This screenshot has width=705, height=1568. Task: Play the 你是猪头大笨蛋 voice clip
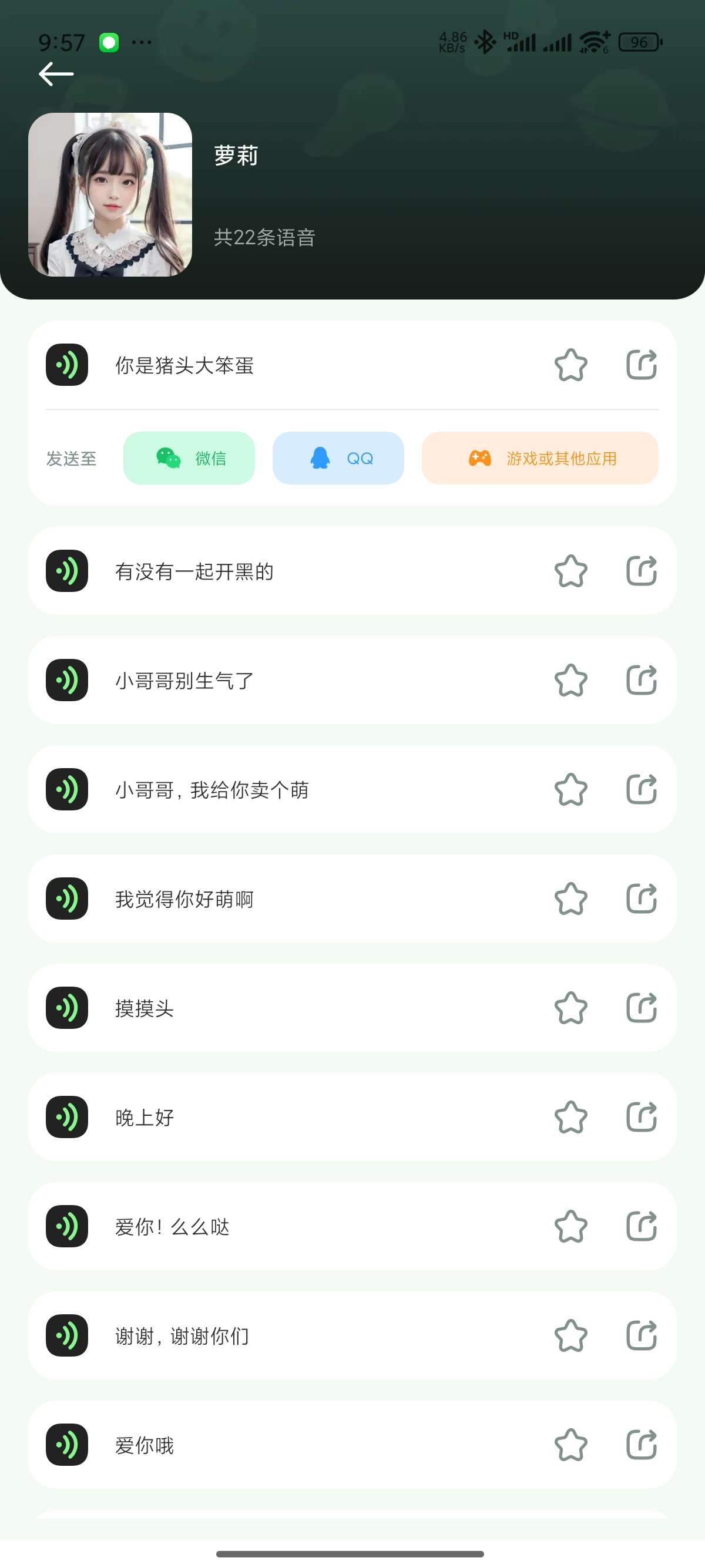pos(67,365)
